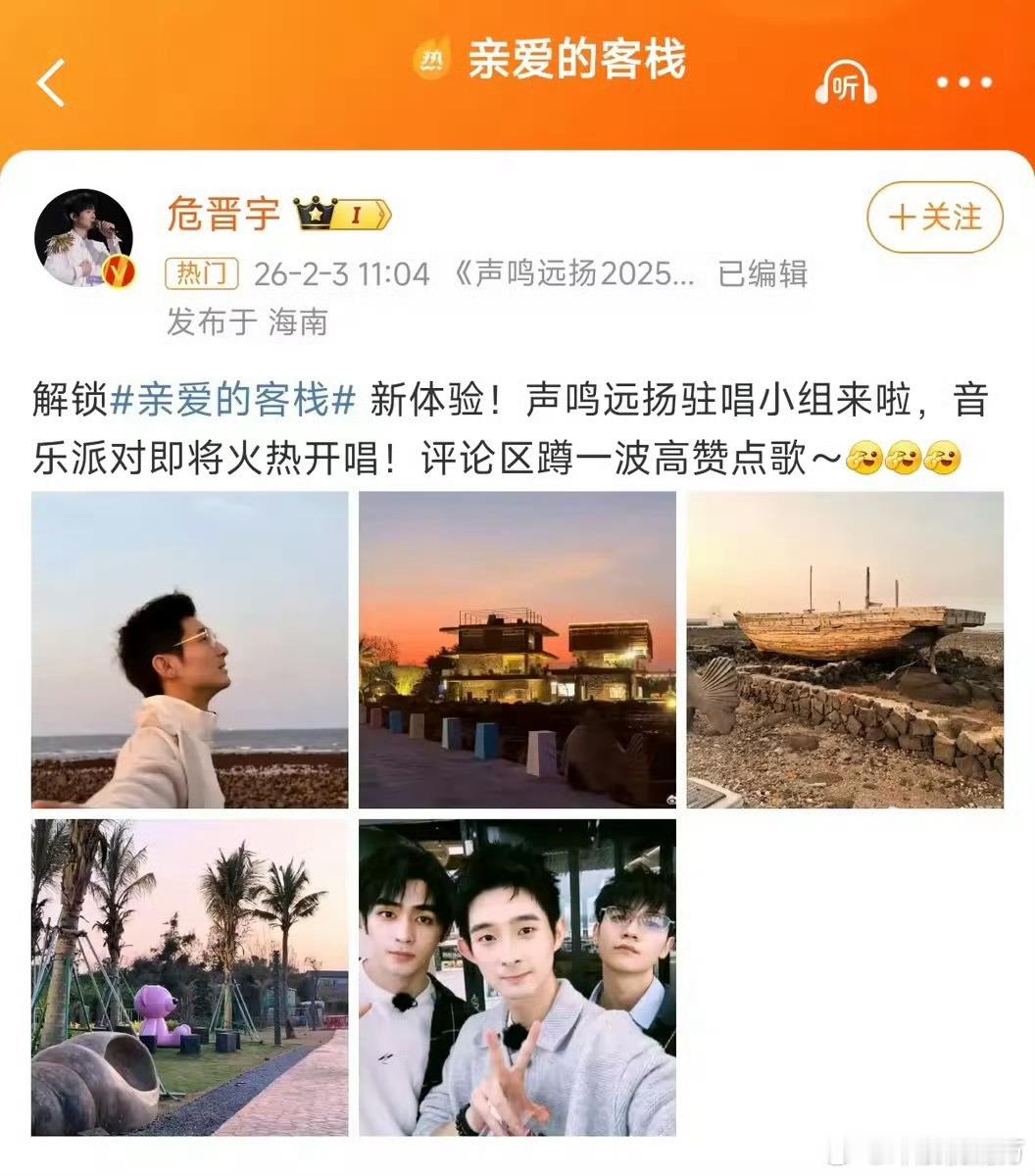Select the 热门 label under username
This screenshot has height=1176, width=1035.
click(200, 275)
